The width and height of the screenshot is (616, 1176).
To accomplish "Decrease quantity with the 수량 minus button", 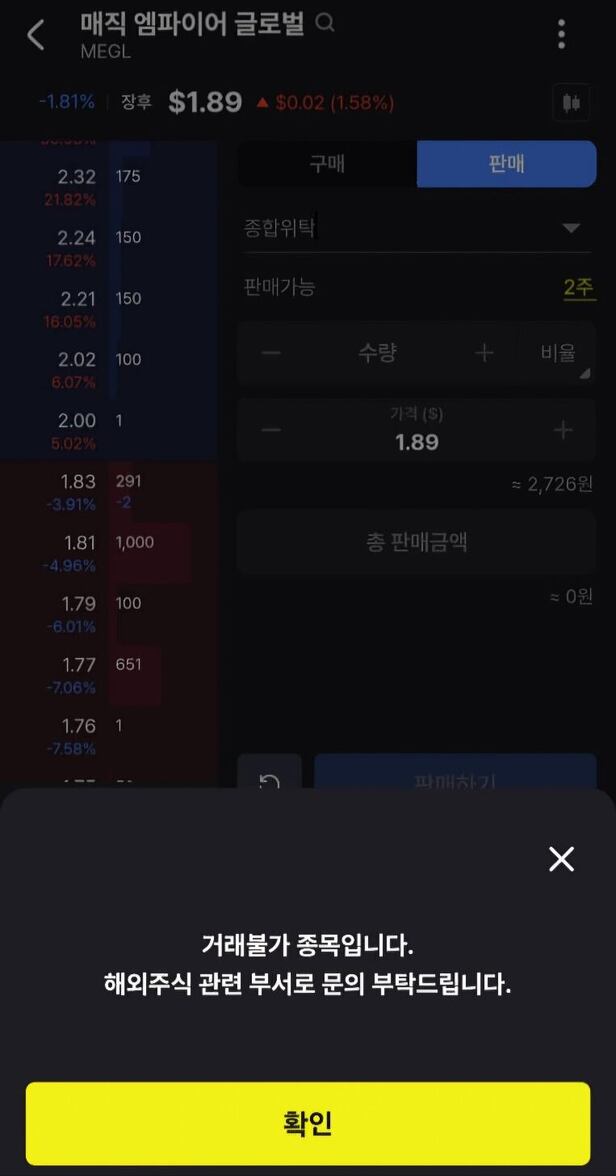I will point(271,353).
